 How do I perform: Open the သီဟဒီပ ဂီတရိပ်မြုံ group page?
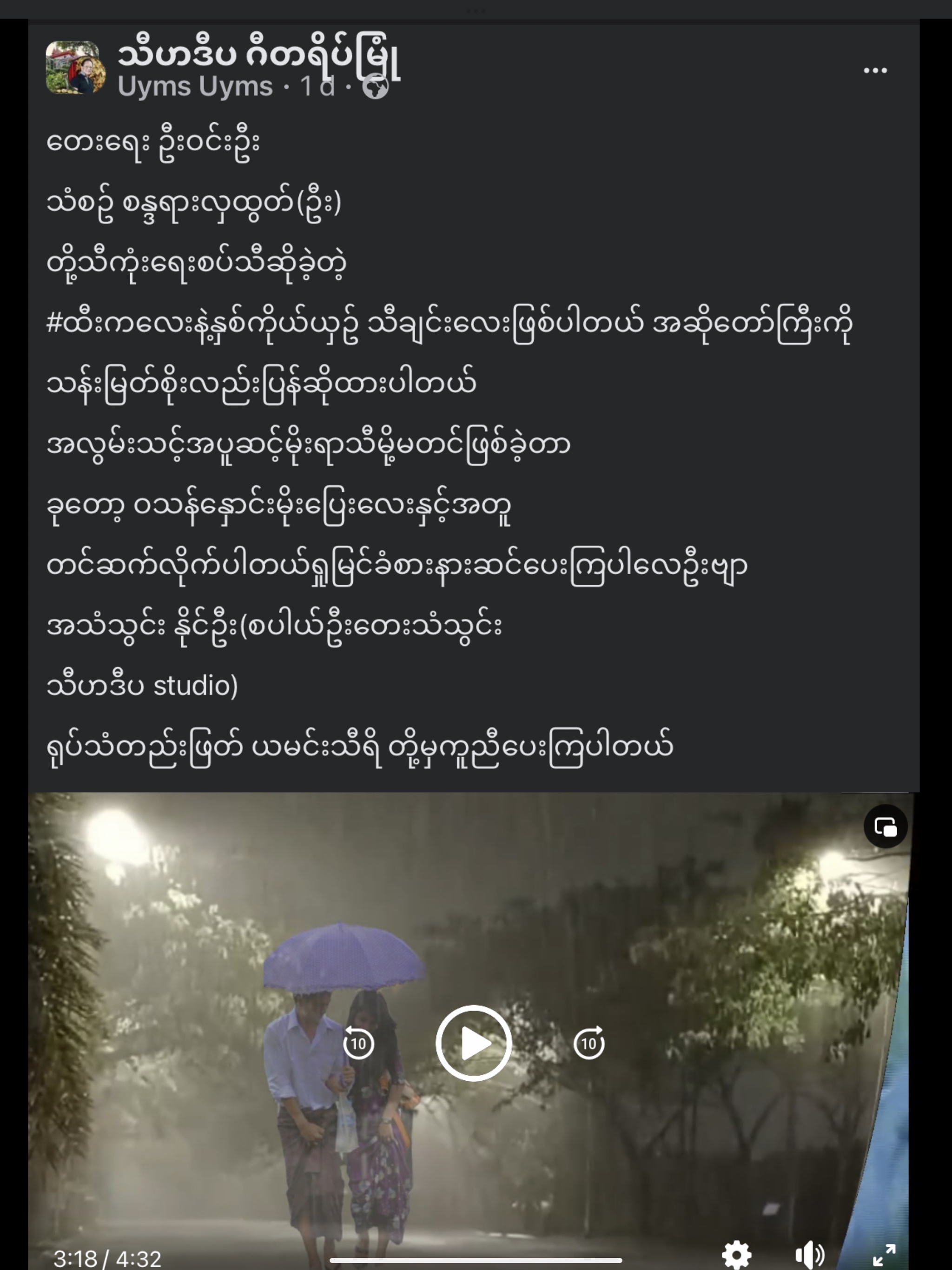(x=258, y=57)
